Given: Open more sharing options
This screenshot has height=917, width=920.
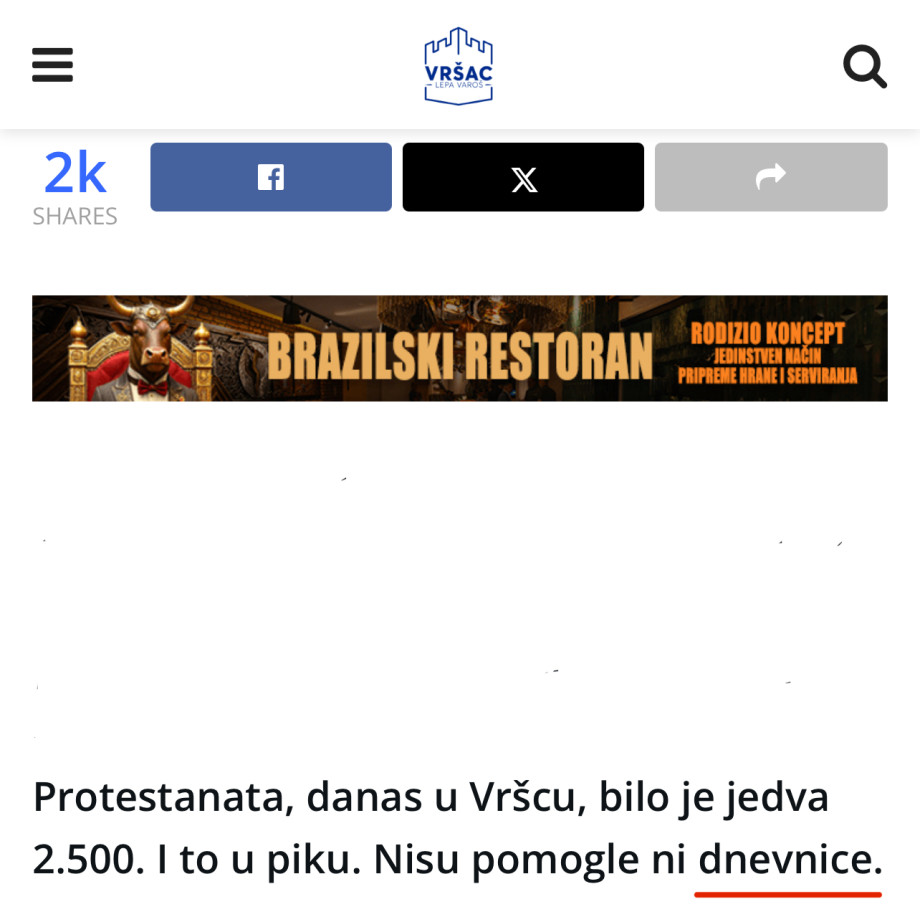Looking at the screenshot, I should [771, 177].
